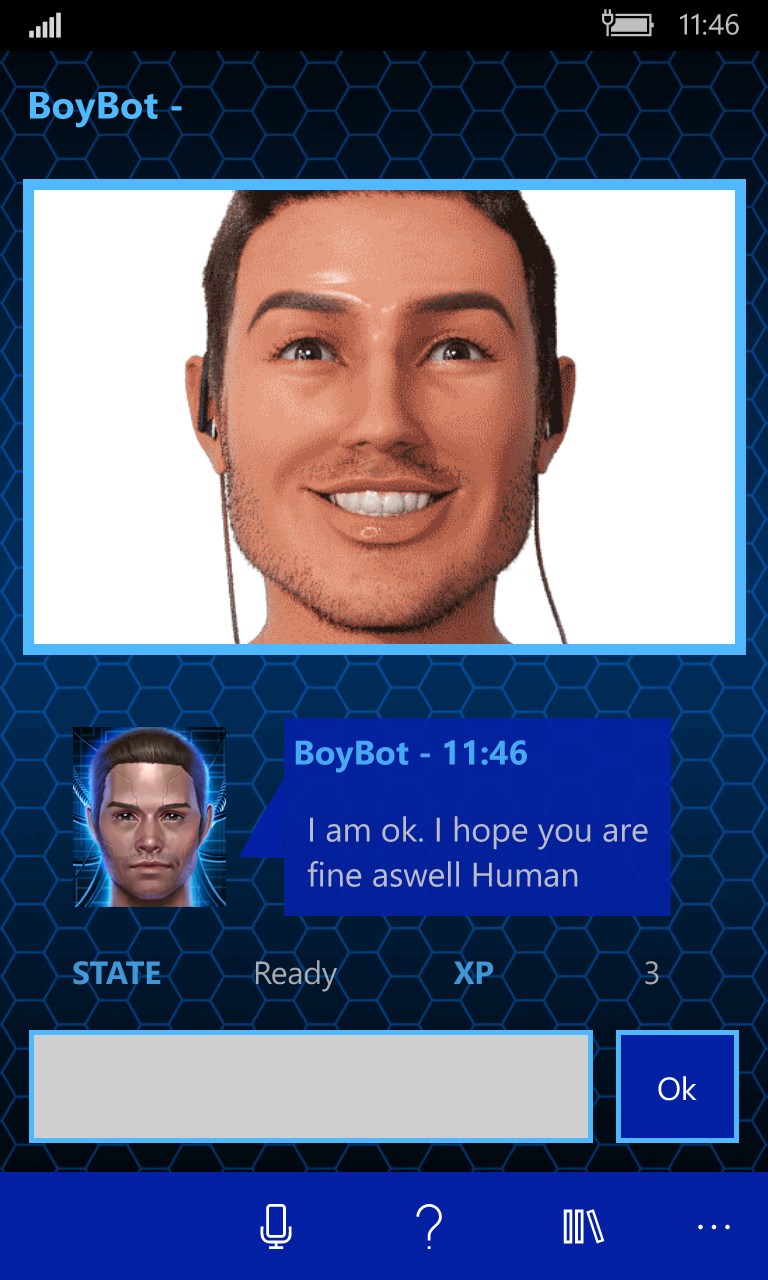Tap the message text input field
The image size is (768, 1280).
[x=310, y=1086]
